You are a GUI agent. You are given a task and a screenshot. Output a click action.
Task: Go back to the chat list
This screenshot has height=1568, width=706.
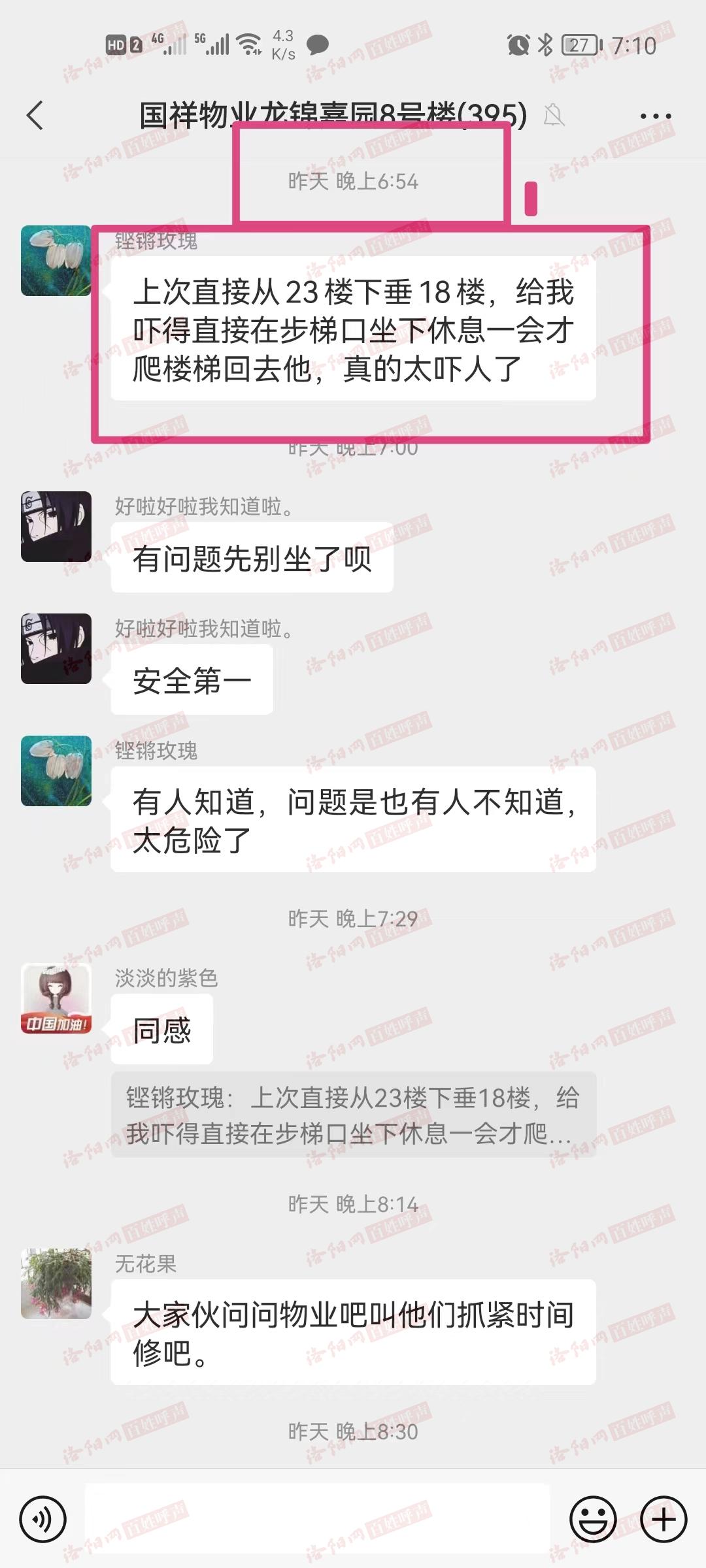[x=35, y=116]
